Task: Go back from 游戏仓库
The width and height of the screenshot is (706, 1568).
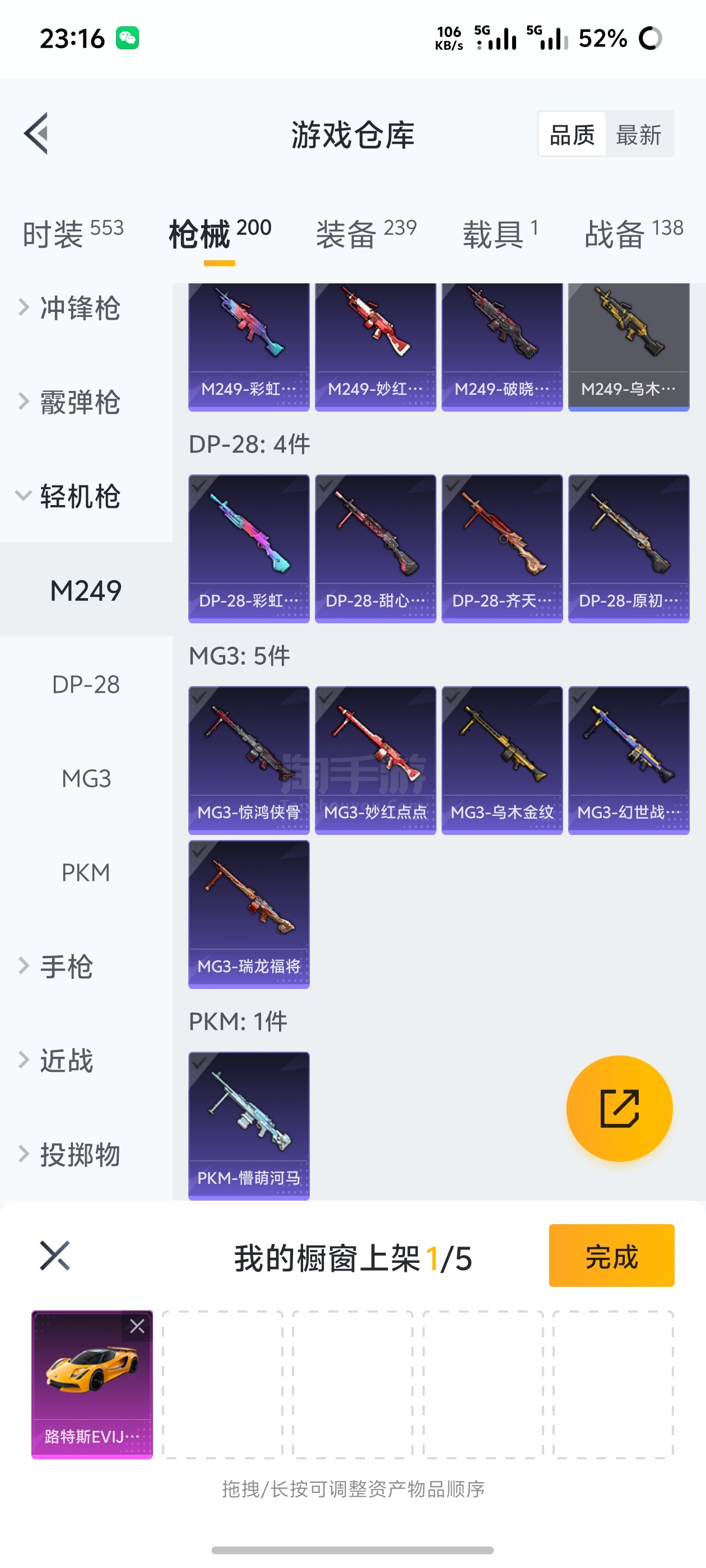Action: tap(36, 134)
